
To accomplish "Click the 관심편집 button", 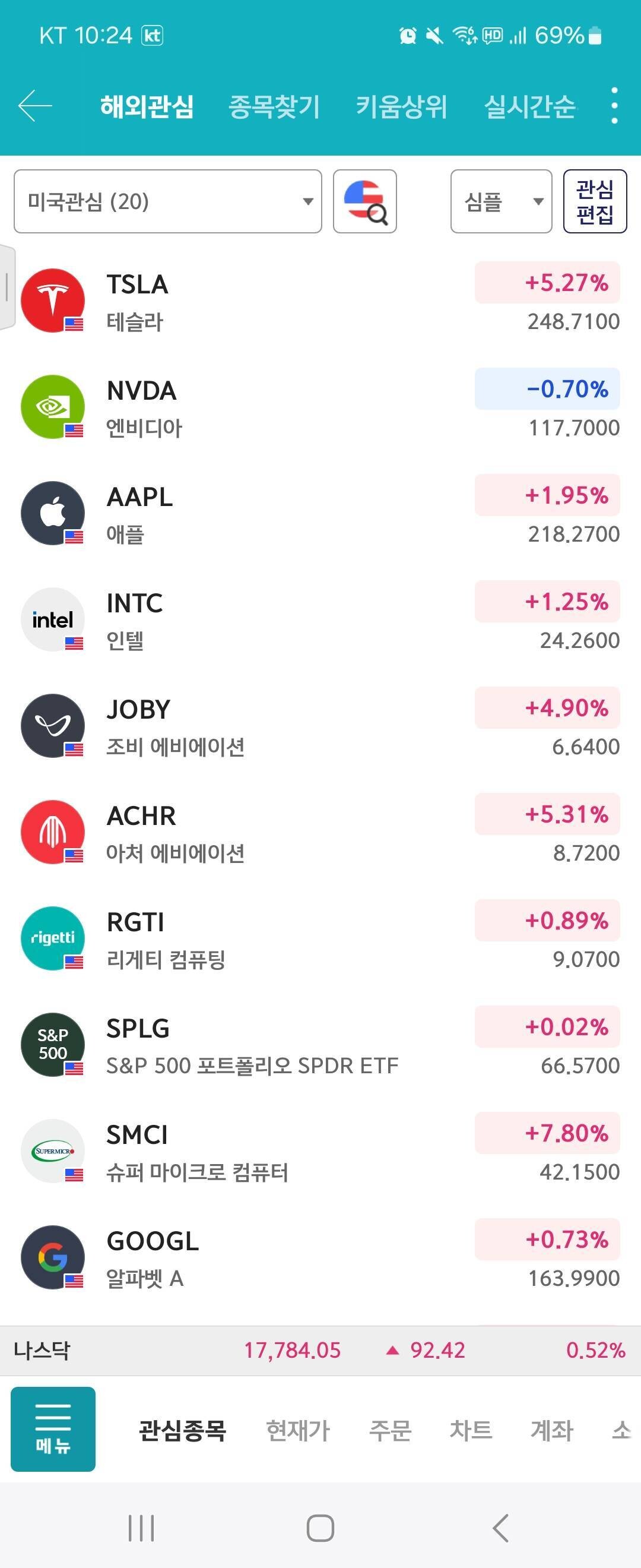I will tap(595, 202).
